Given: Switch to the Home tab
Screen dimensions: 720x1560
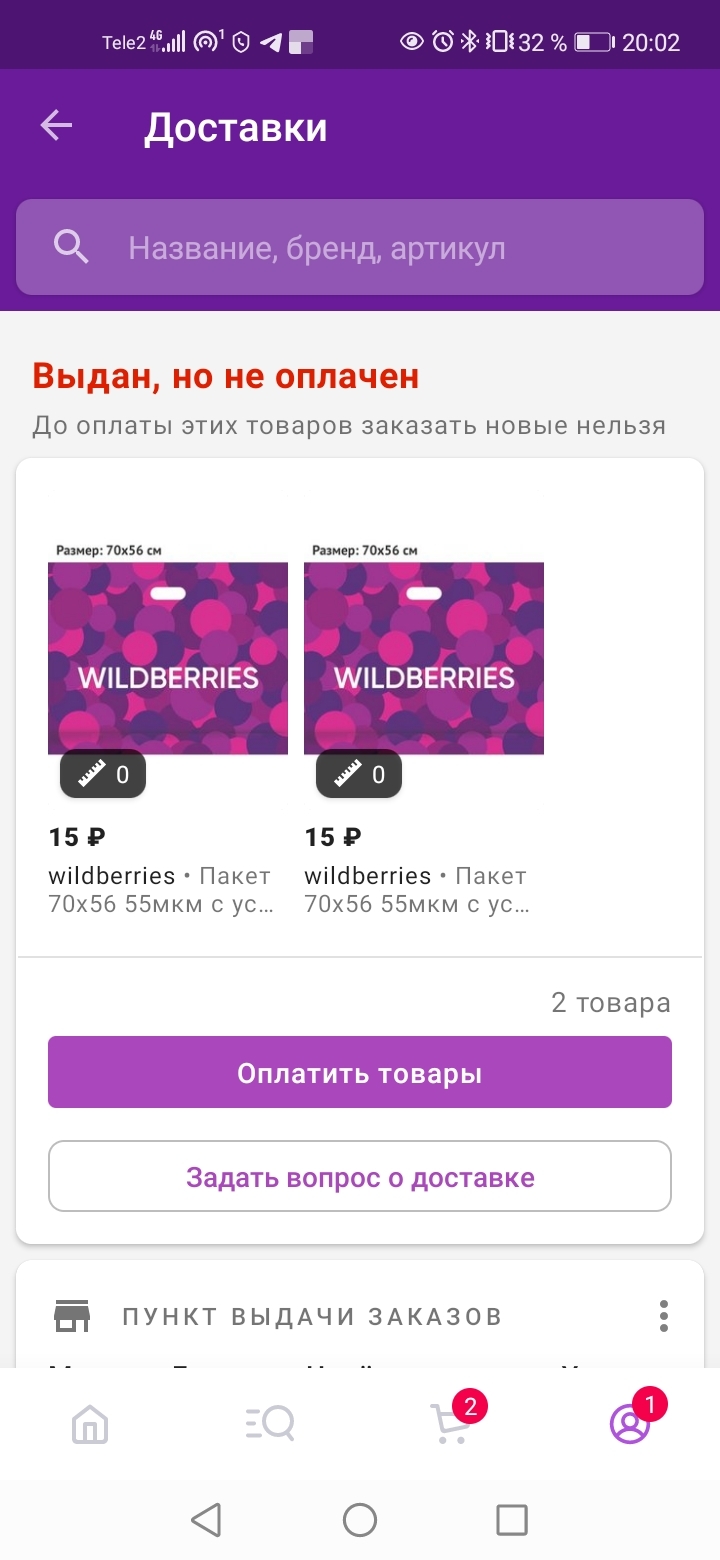Looking at the screenshot, I should [90, 1423].
